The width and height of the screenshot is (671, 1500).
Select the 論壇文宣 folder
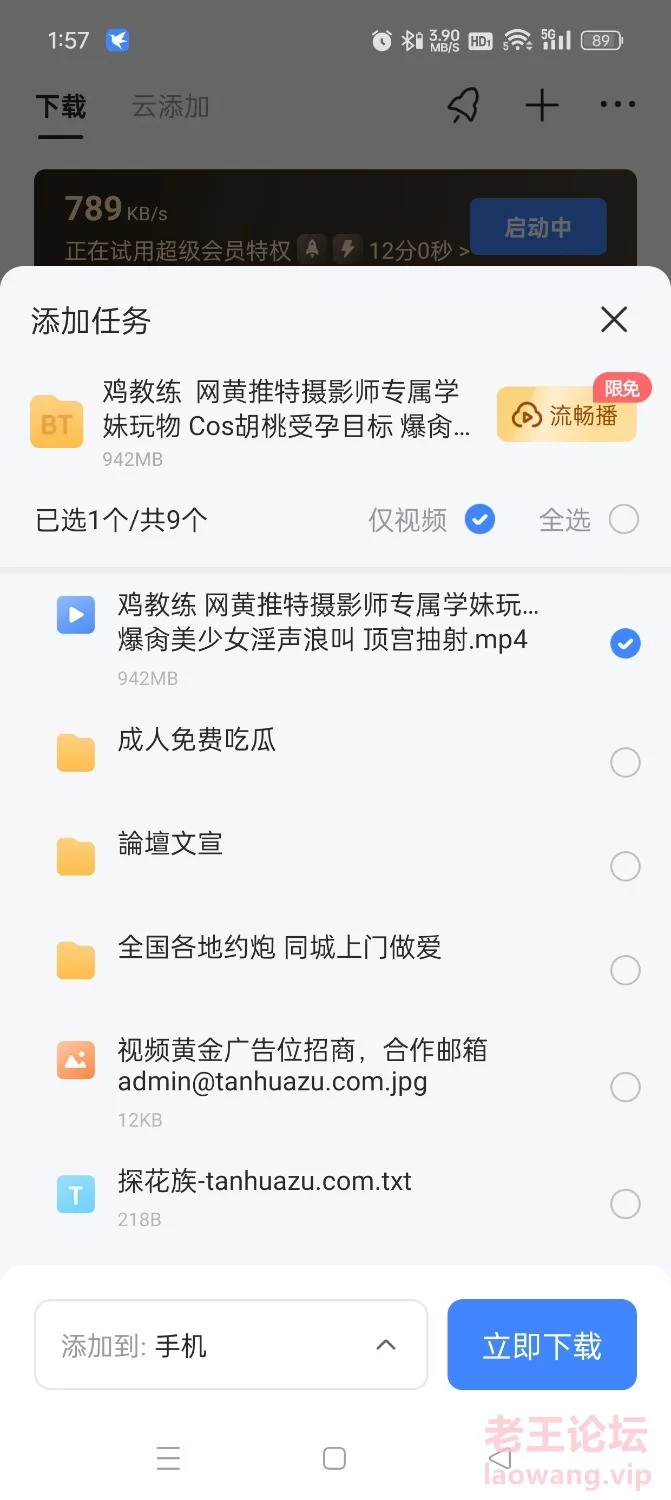(x=625, y=866)
